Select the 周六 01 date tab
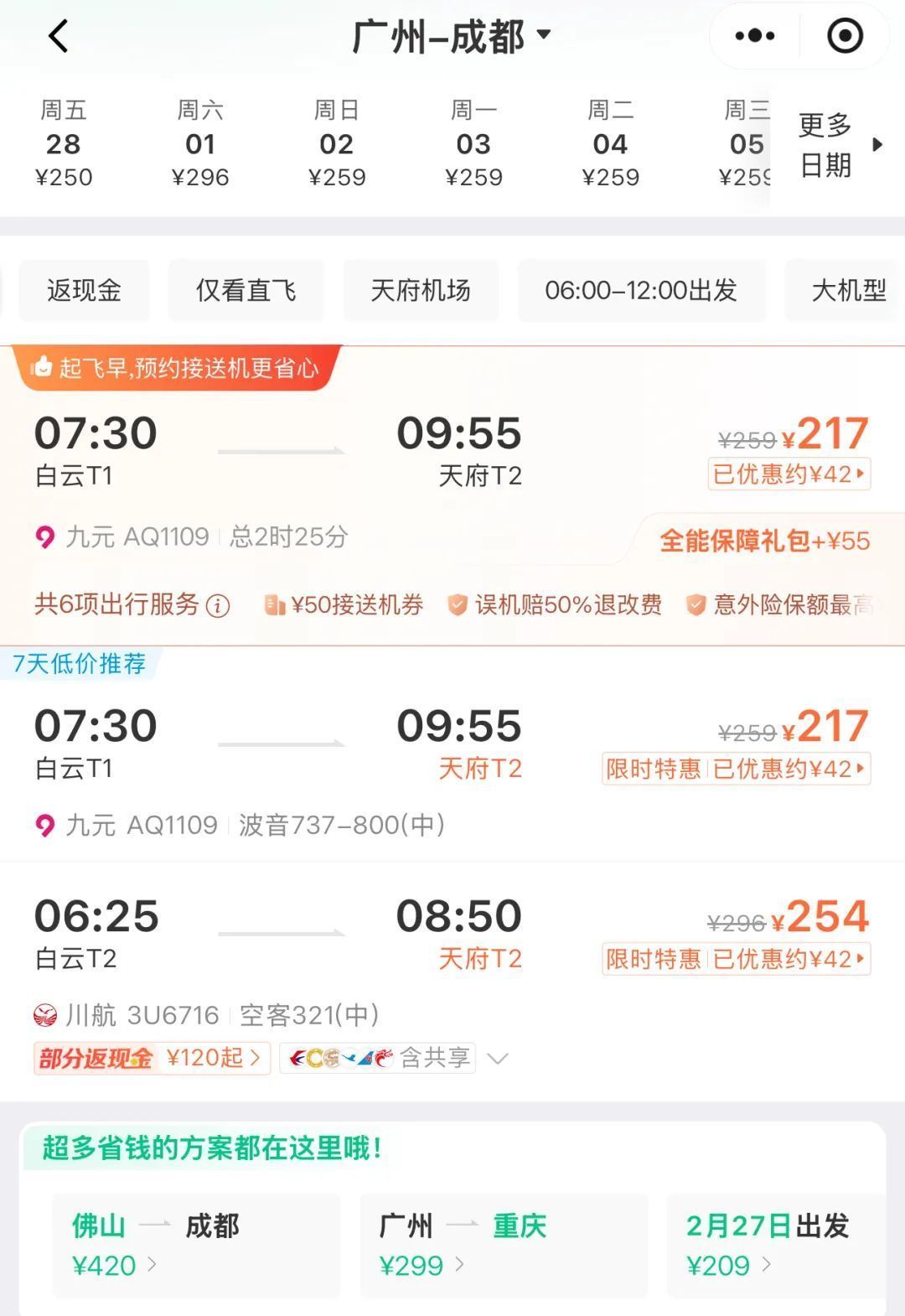This screenshot has height=1316, width=905. coord(200,143)
